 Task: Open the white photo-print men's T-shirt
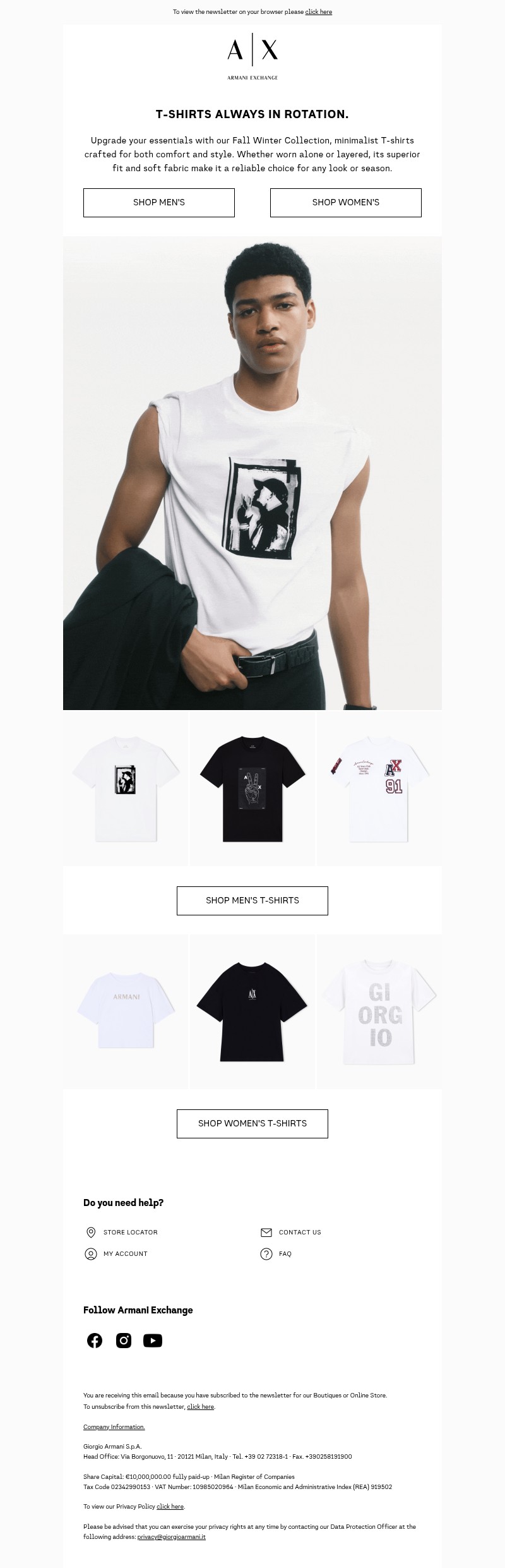126,788
